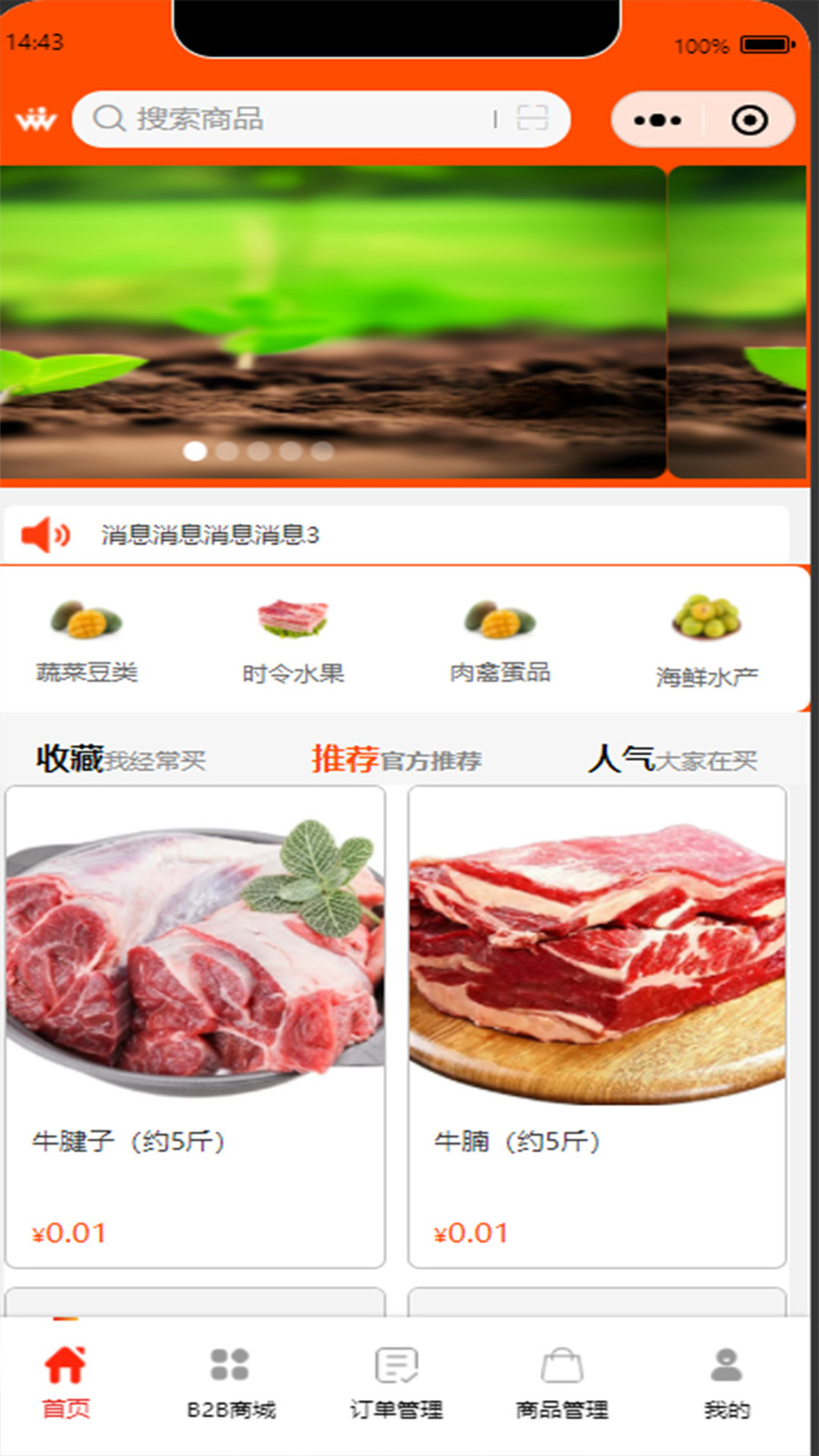Screen dimensions: 819x1456
Task: Close the mini program with the circle button
Action: coord(749,120)
